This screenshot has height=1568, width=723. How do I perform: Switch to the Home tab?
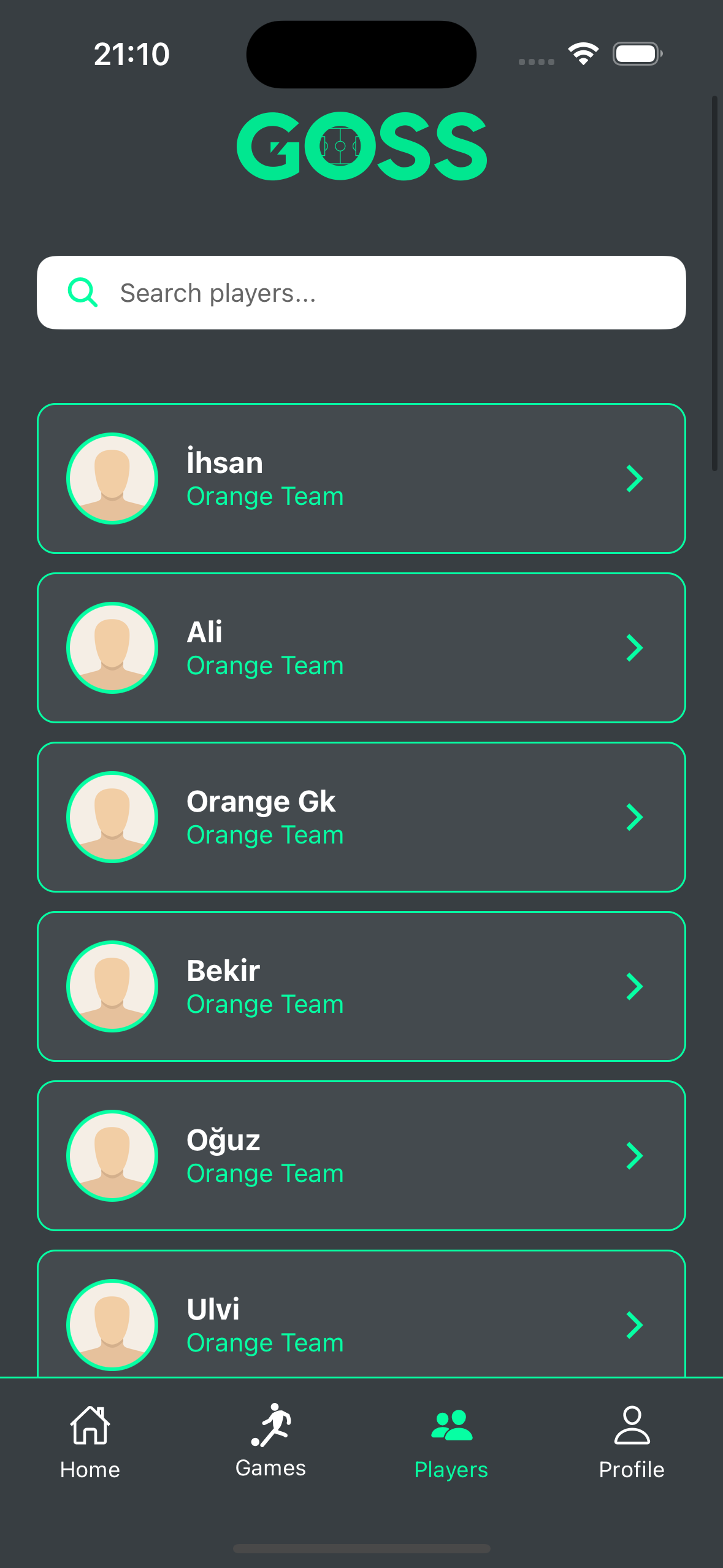(90, 1443)
